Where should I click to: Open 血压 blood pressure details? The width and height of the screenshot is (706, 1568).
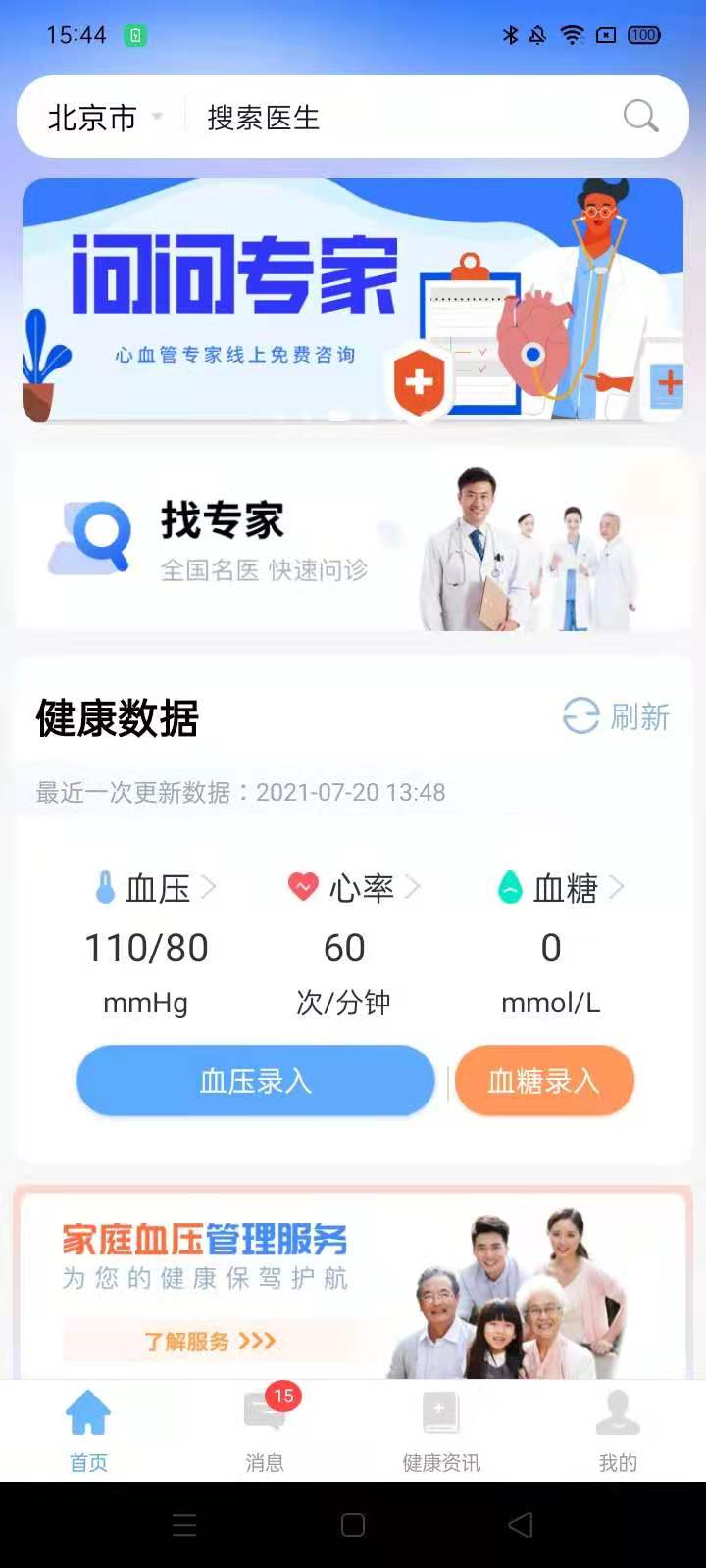point(157,888)
